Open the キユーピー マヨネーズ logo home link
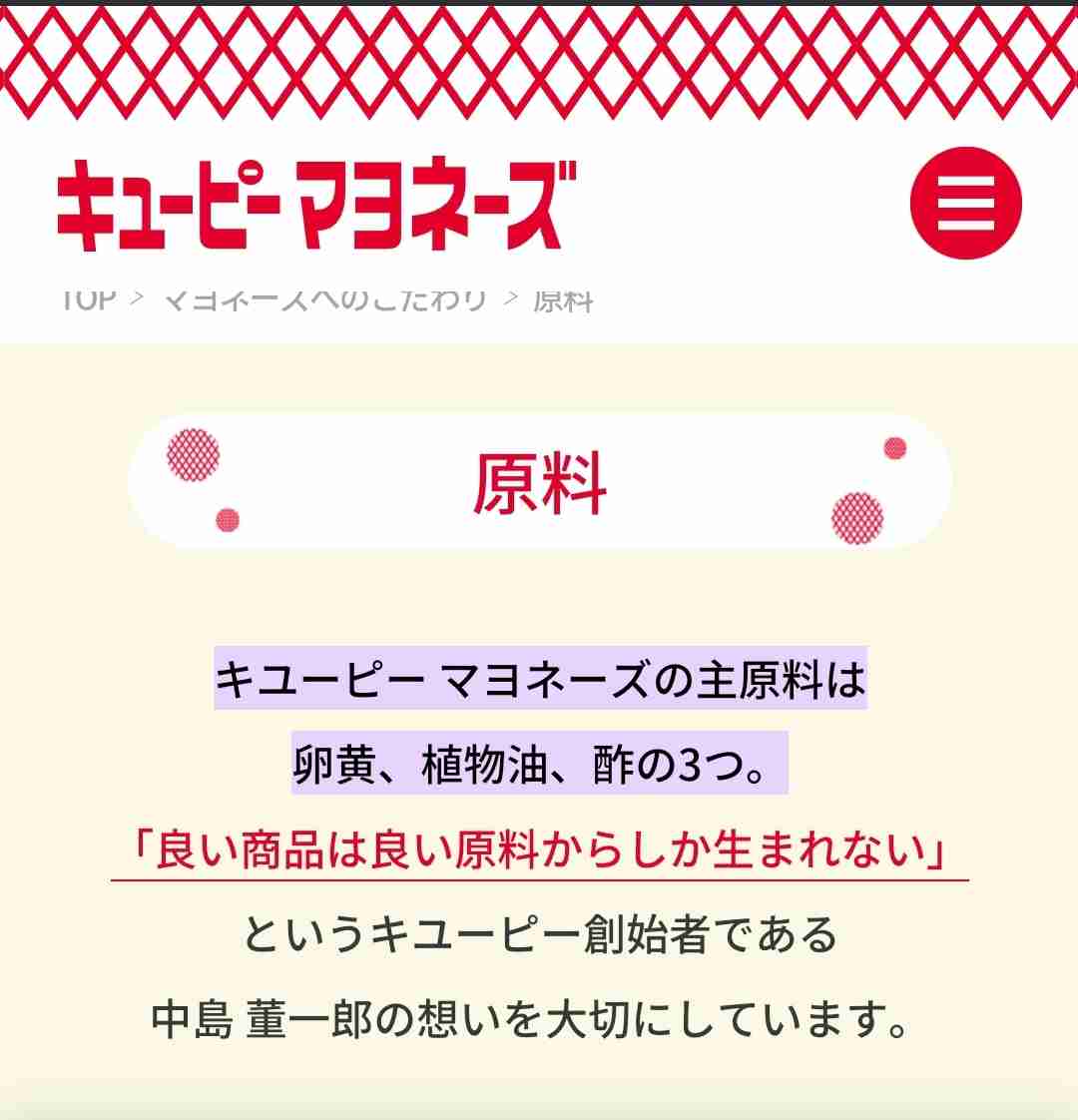This screenshot has width=1078, height=1120. coord(316,208)
